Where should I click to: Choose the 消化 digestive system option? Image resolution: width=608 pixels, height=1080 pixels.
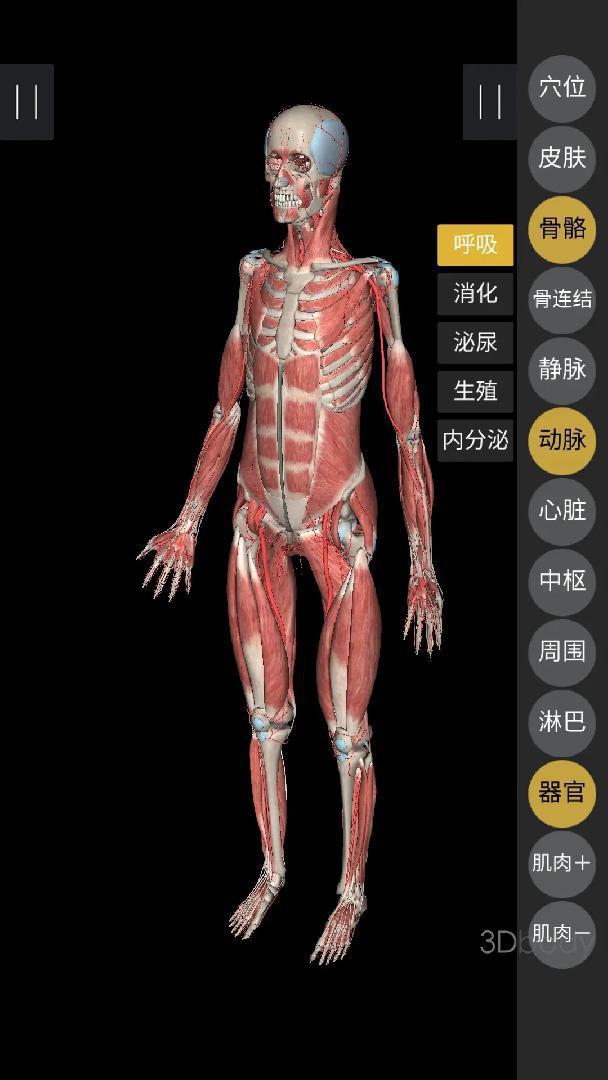[x=475, y=293]
